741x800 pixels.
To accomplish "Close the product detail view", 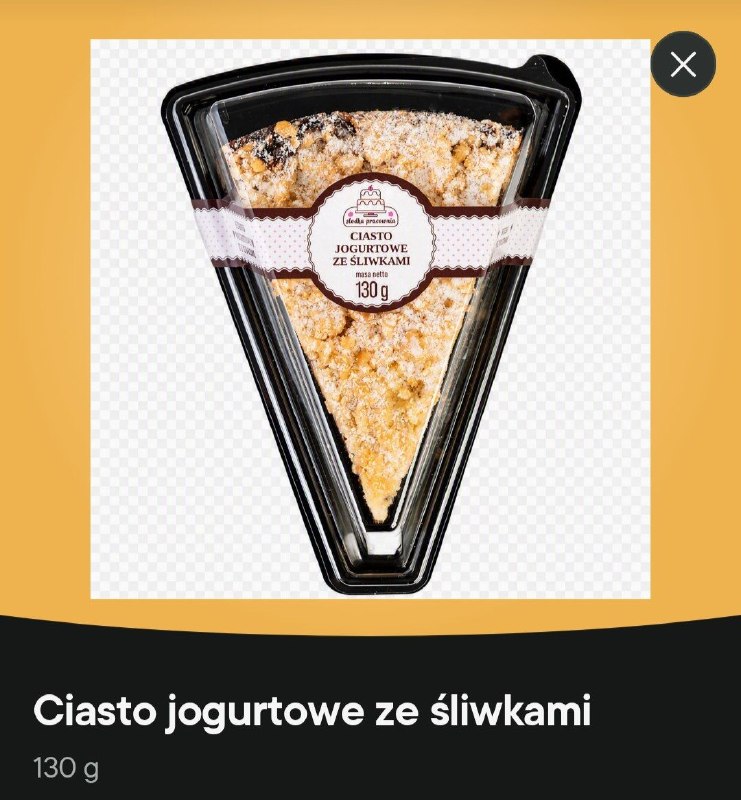I will pos(683,64).
